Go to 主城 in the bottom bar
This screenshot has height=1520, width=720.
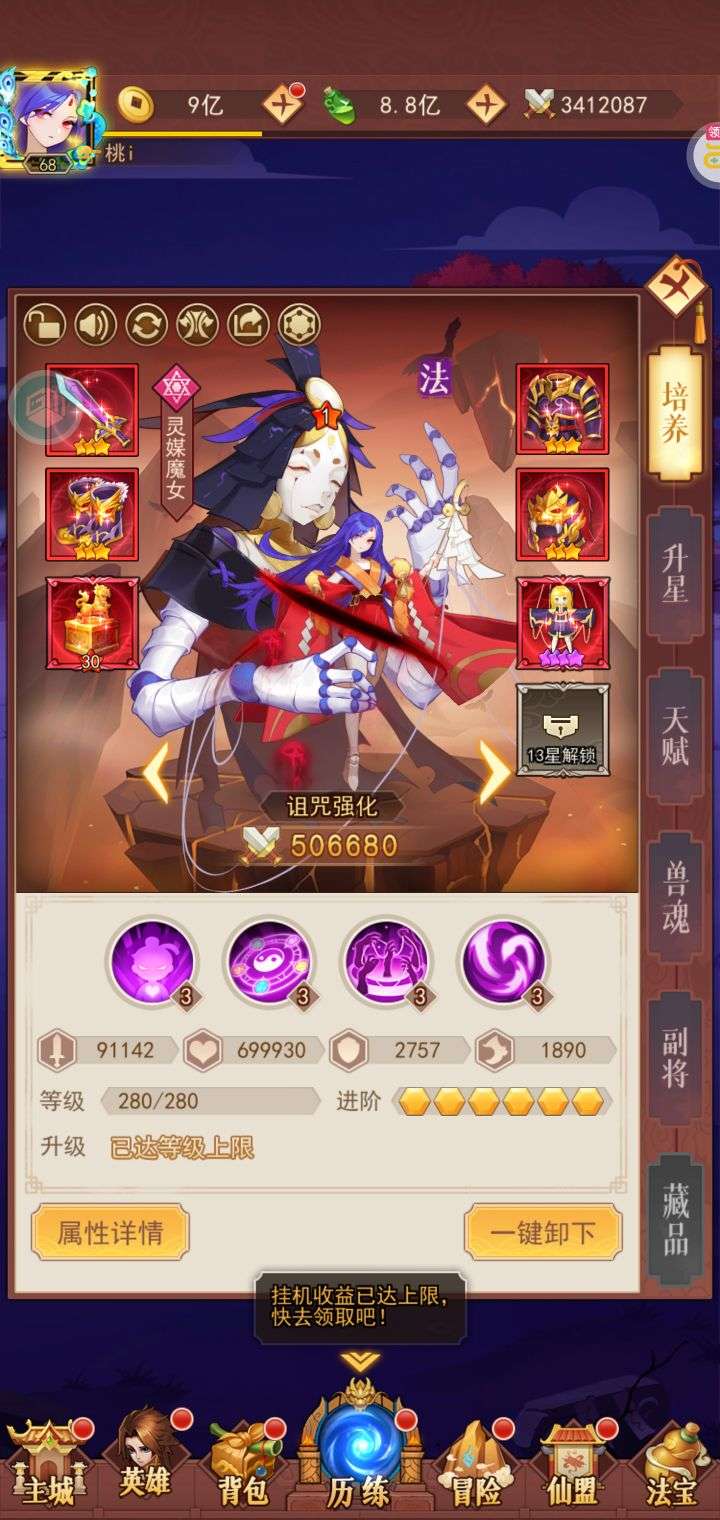(47, 1465)
